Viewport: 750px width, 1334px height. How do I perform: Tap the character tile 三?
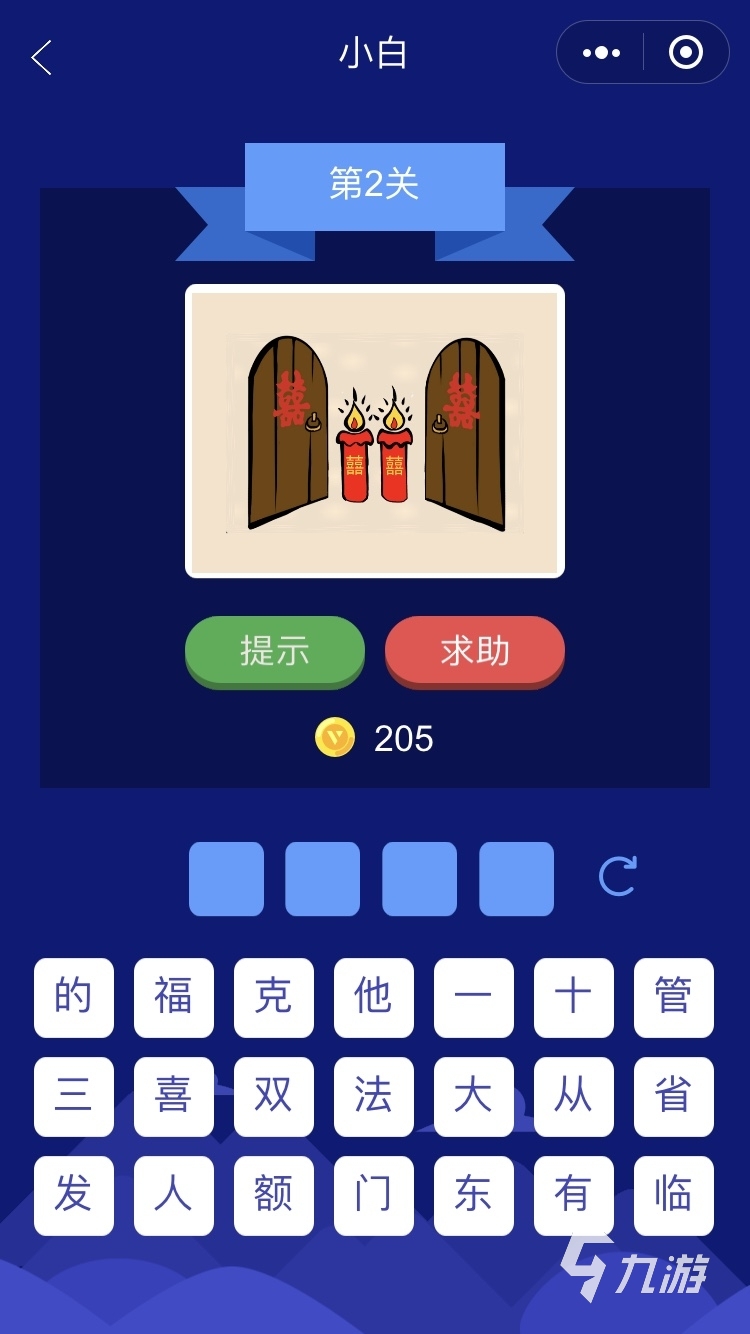tap(73, 1096)
